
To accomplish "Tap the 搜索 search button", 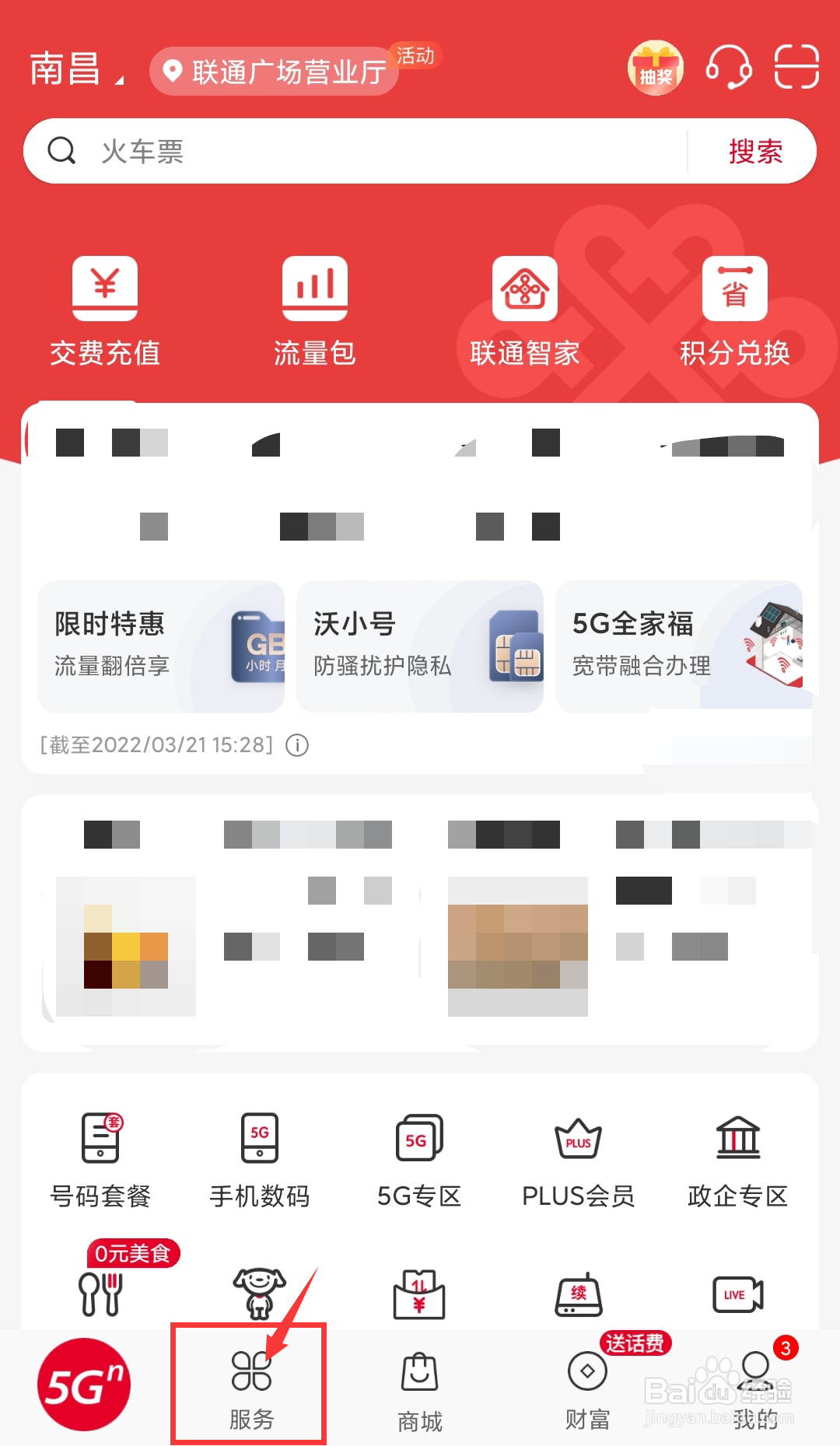I will coord(753,150).
